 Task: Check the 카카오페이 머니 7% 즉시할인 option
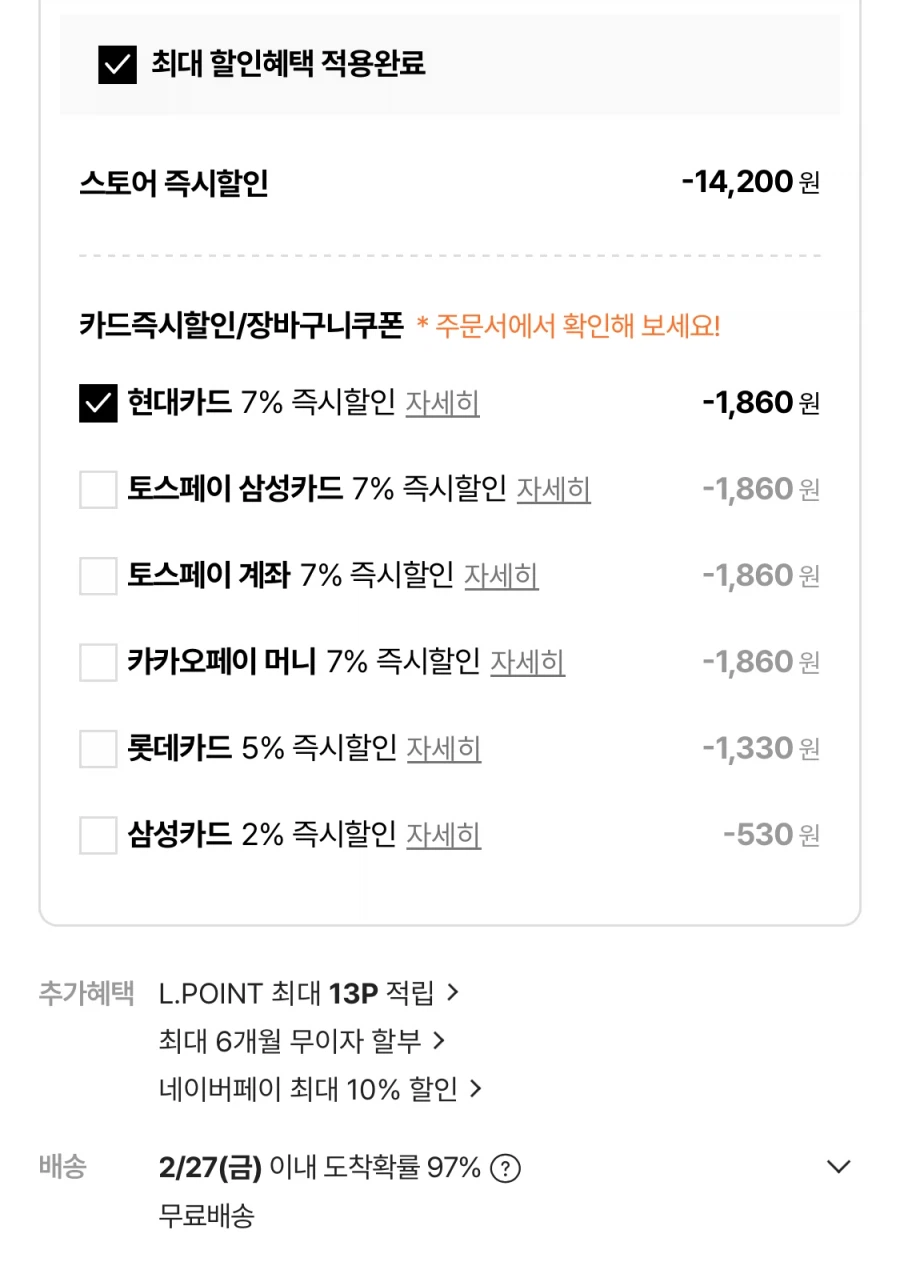click(97, 662)
